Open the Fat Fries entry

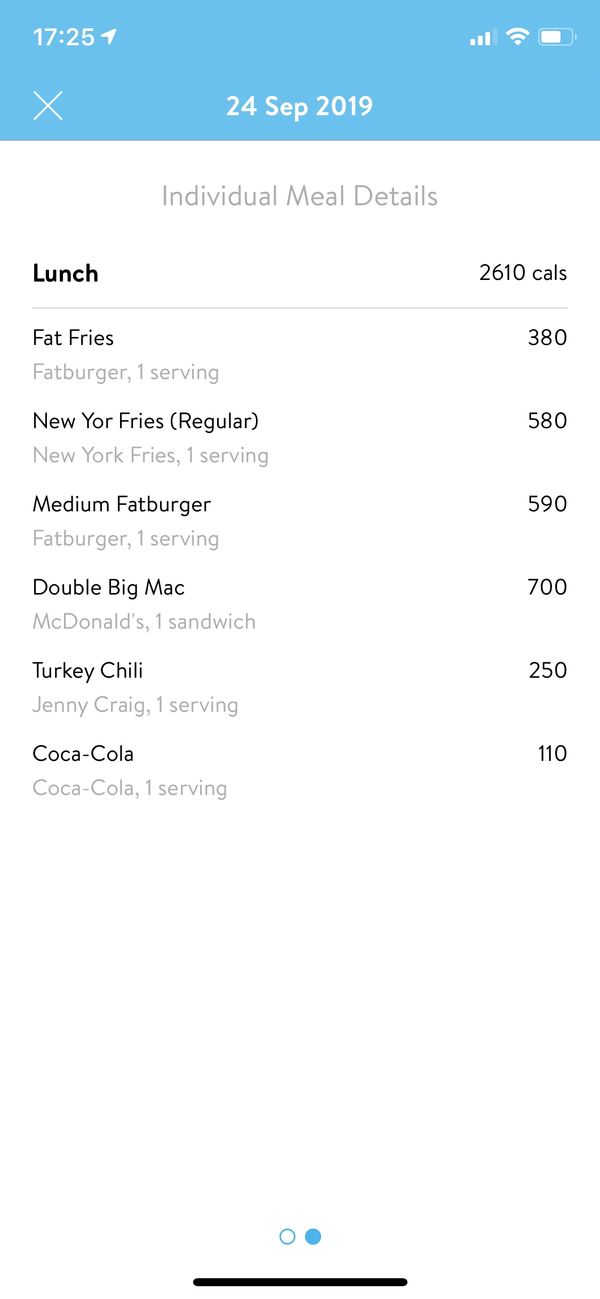tap(300, 355)
